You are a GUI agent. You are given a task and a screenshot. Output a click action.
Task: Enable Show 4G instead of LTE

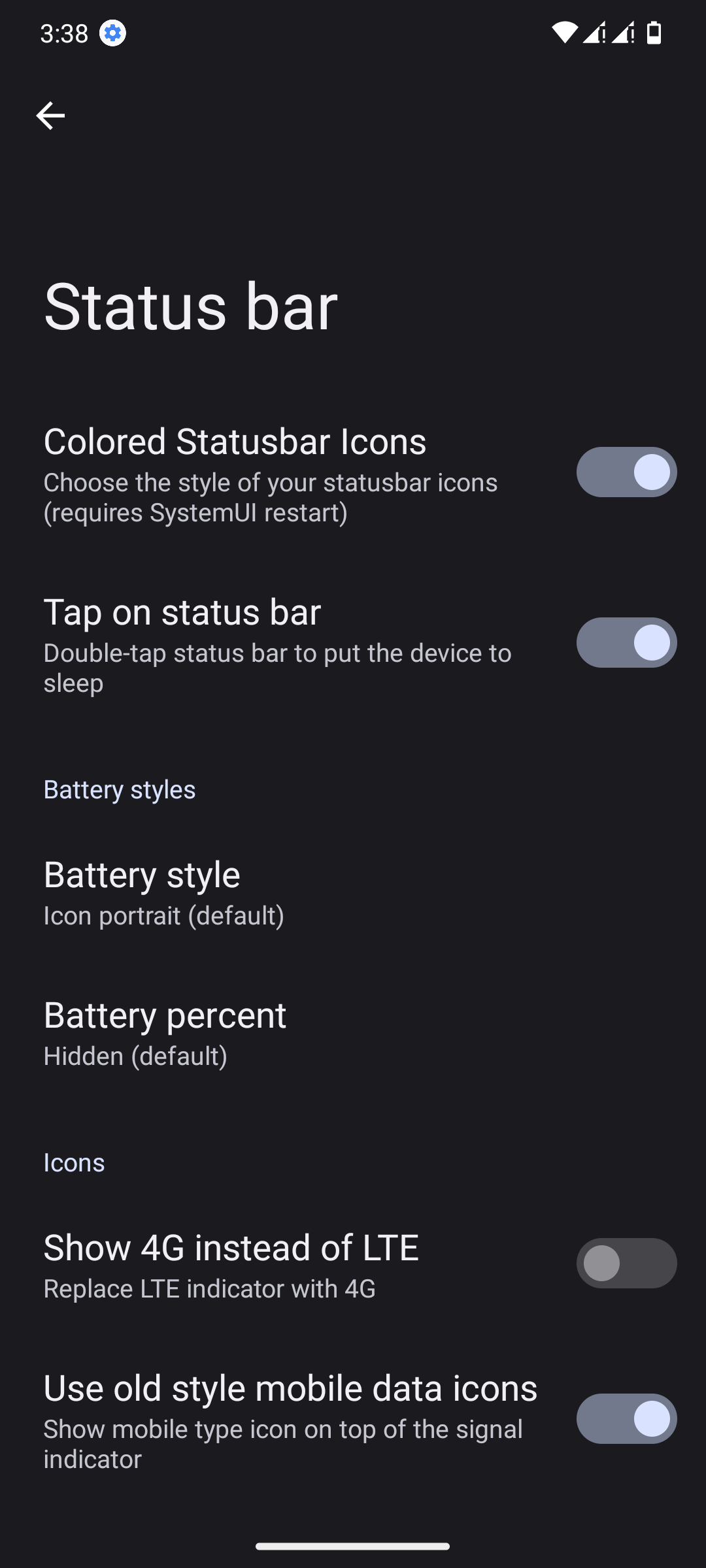626,1263
